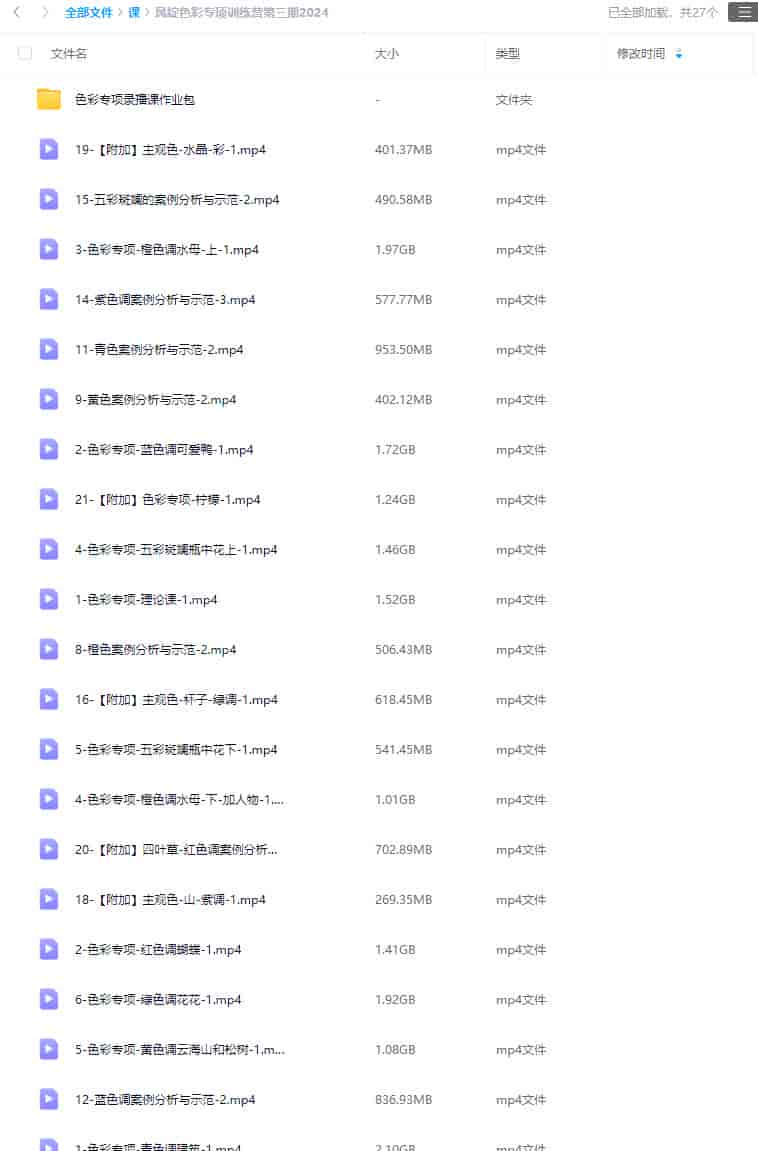Play 6-色彩专项-绿色调花花-1.mp4
758x1151 pixels.
(158, 1000)
